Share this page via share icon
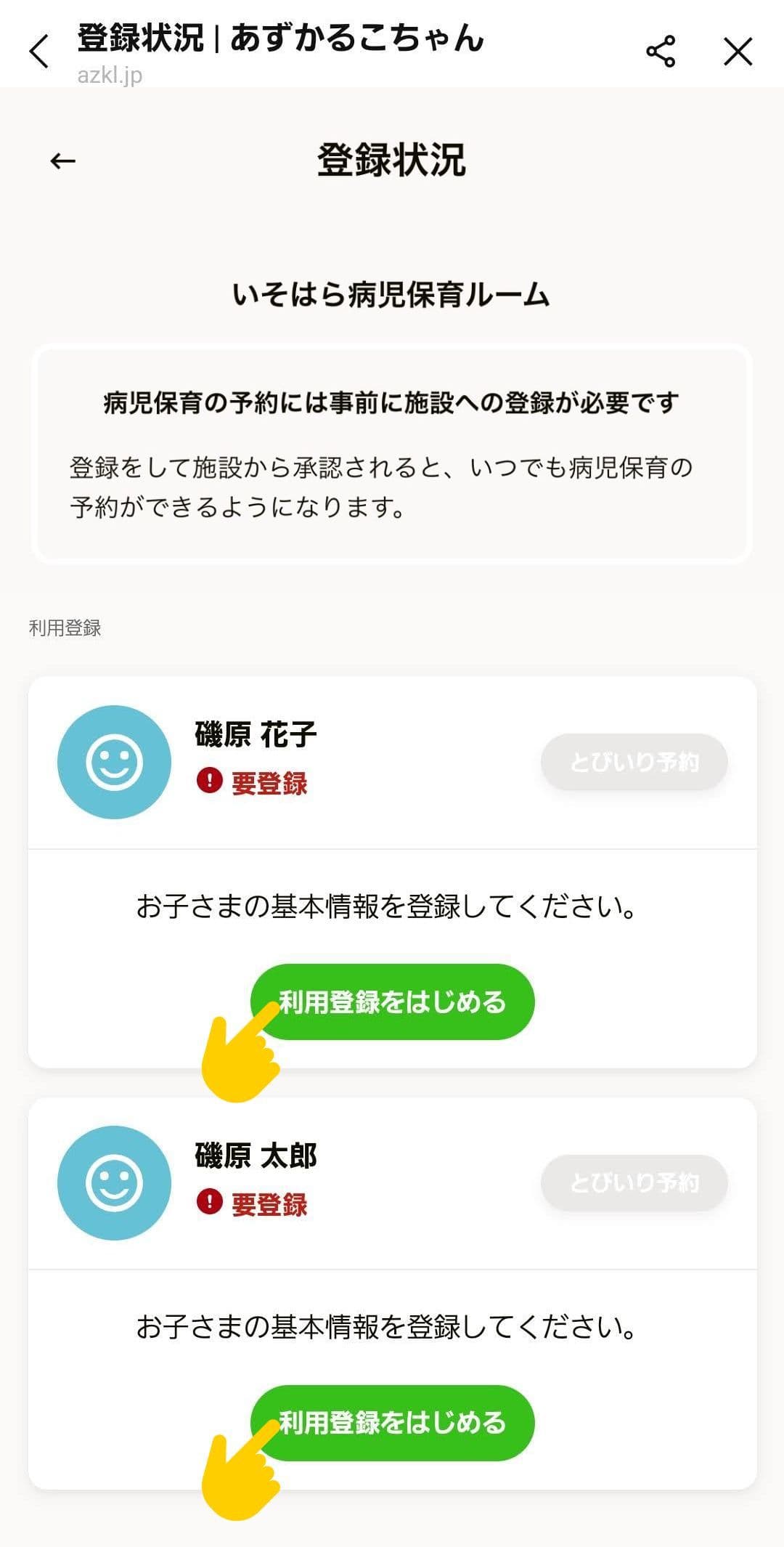784x1547 pixels. [661, 52]
